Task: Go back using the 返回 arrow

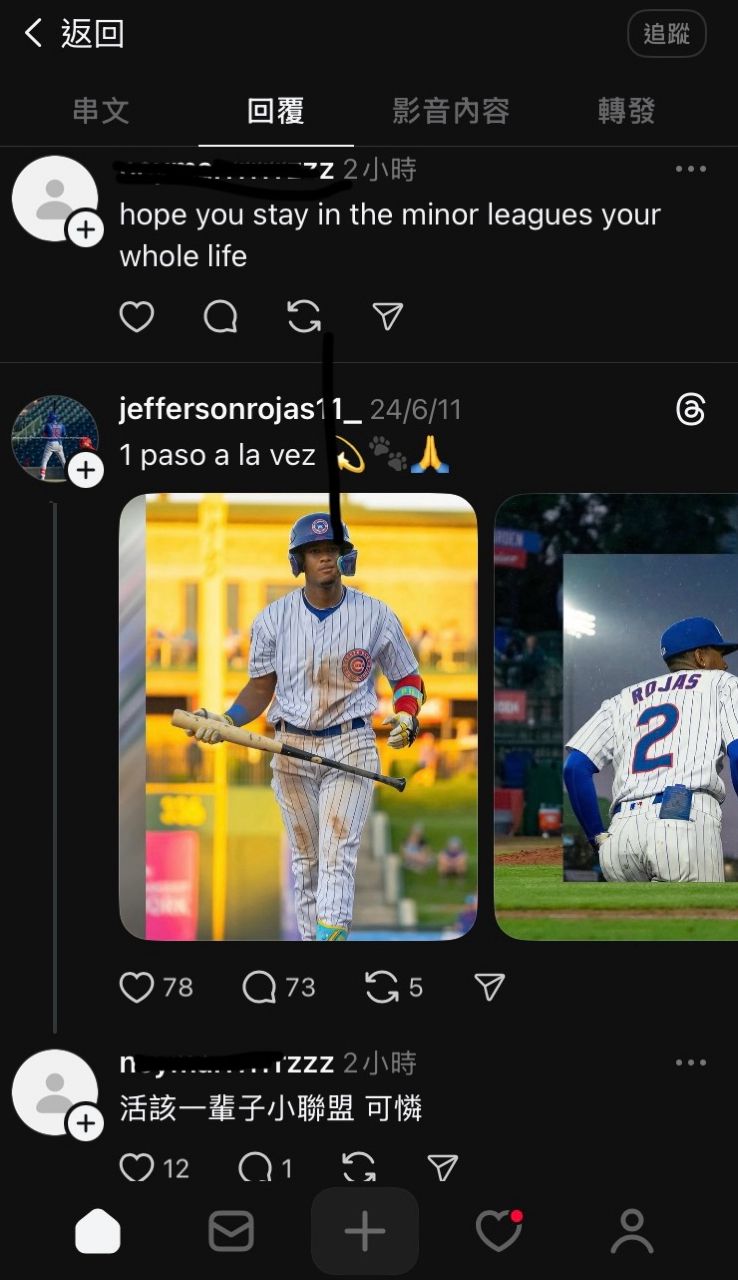Action: pyautogui.click(x=35, y=34)
